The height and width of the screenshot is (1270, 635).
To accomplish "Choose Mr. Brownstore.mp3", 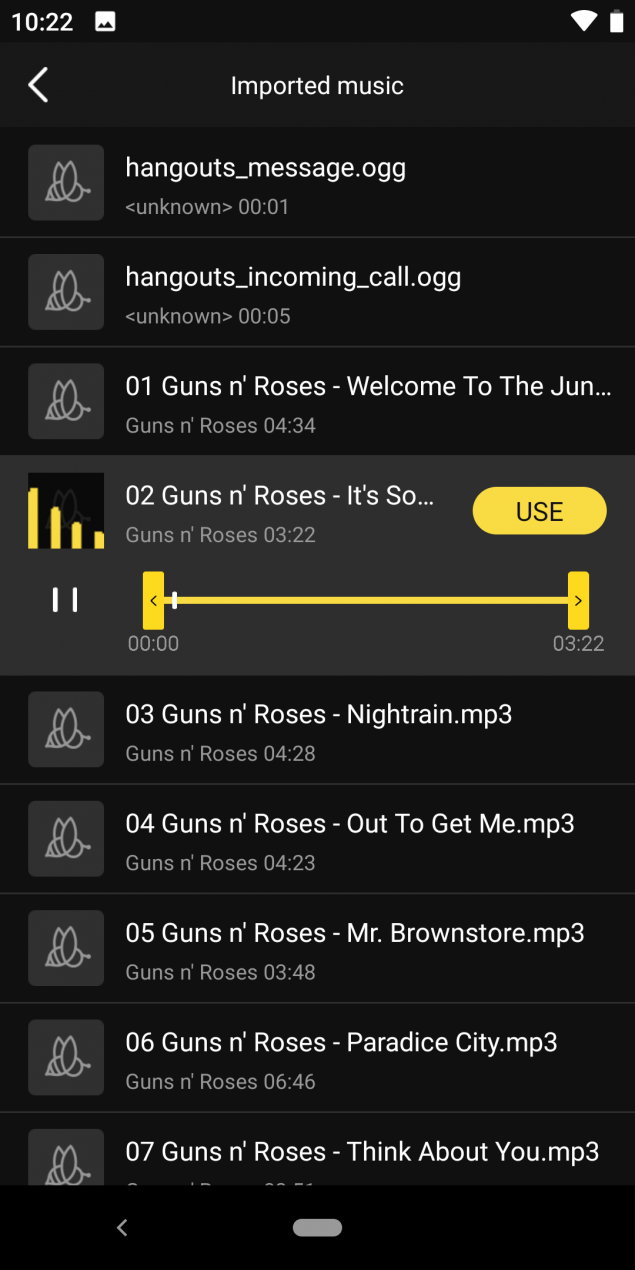I will tap(317, 949).
